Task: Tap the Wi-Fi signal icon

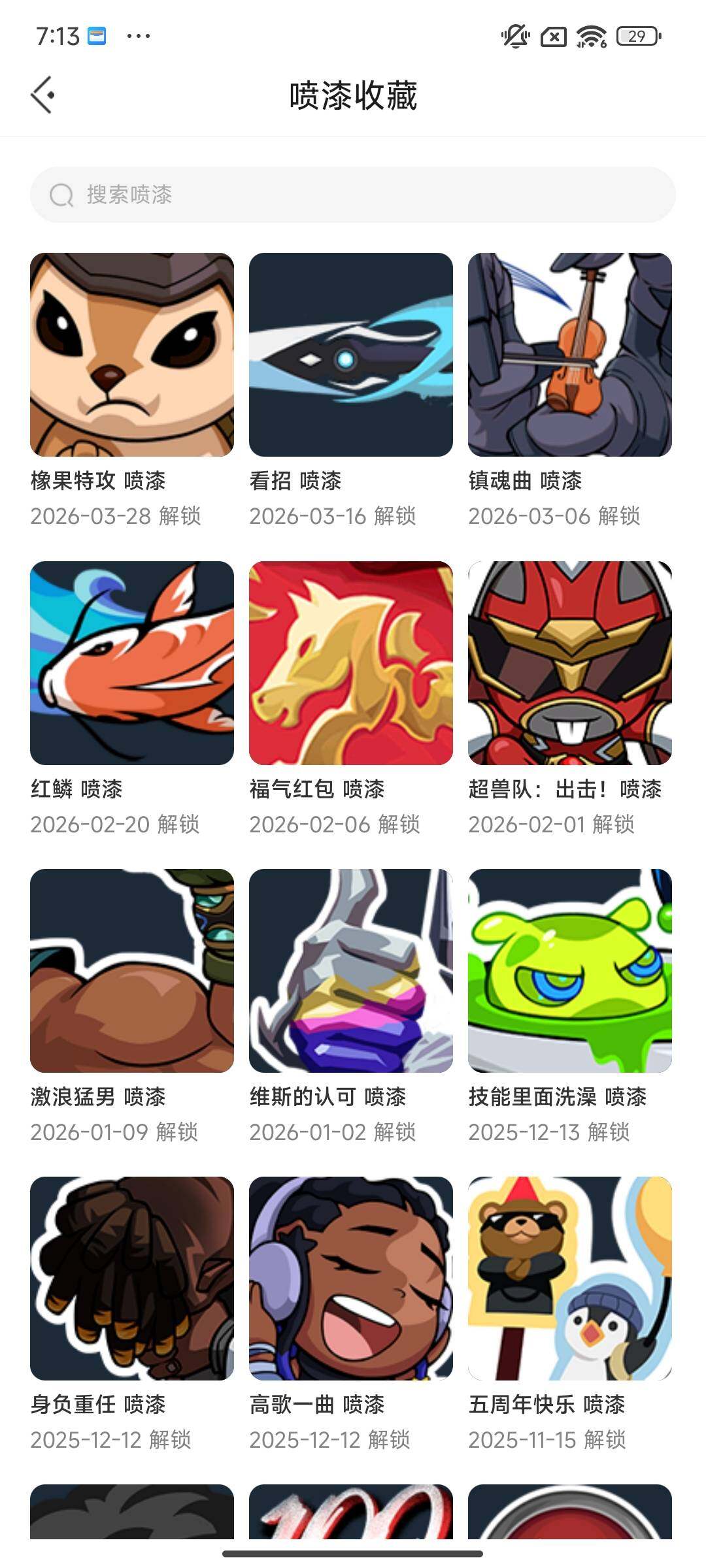Action: tap(592, 37)
